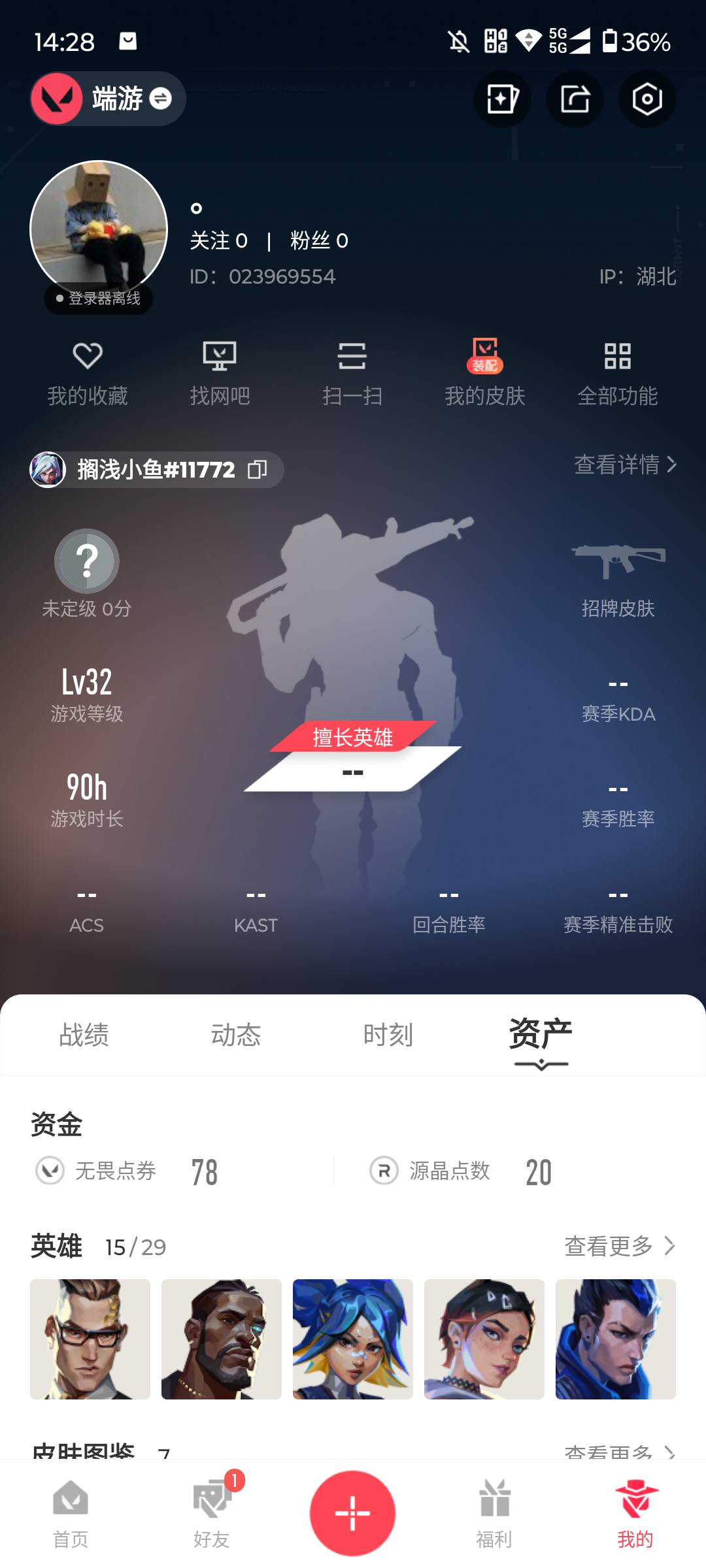Image resolution: width=706 pixels, height=1568 pixels.
Task: Open the settings hexagon icon at top right
Action: tap(647, 99)
